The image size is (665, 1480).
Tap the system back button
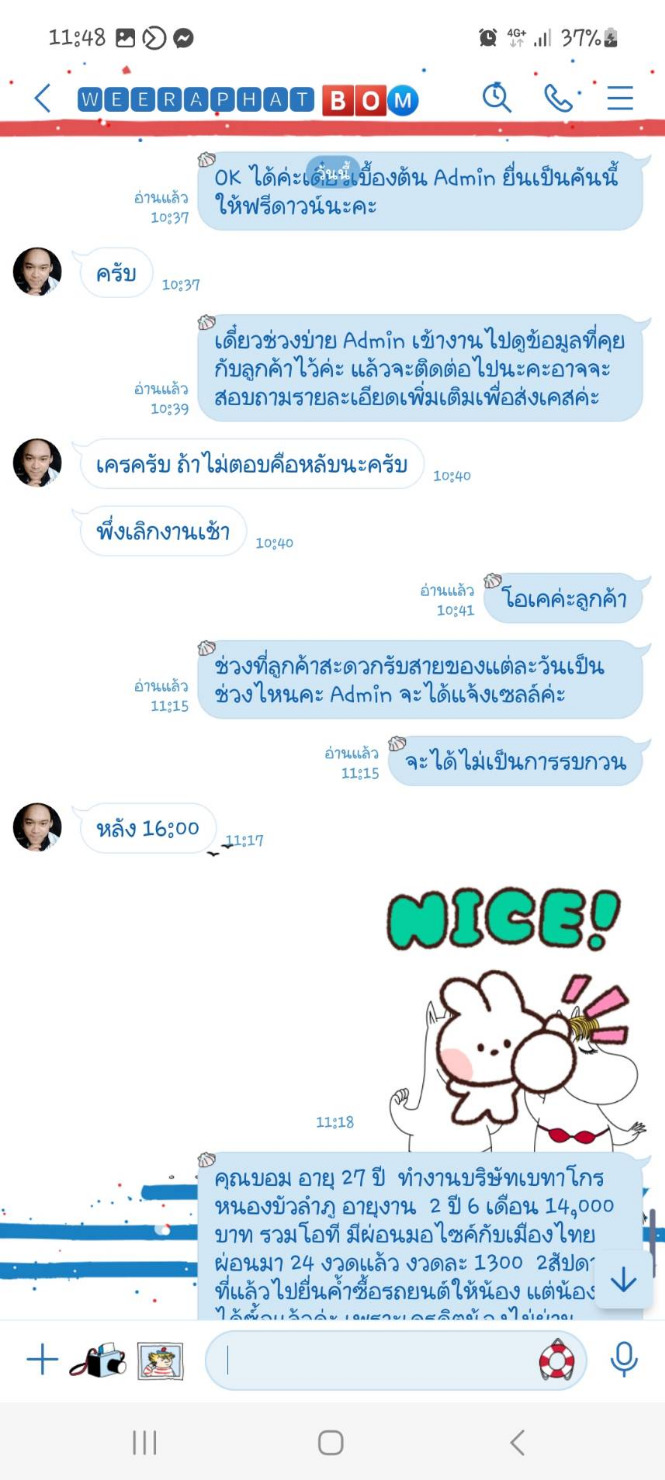(x=517, y=1442)
